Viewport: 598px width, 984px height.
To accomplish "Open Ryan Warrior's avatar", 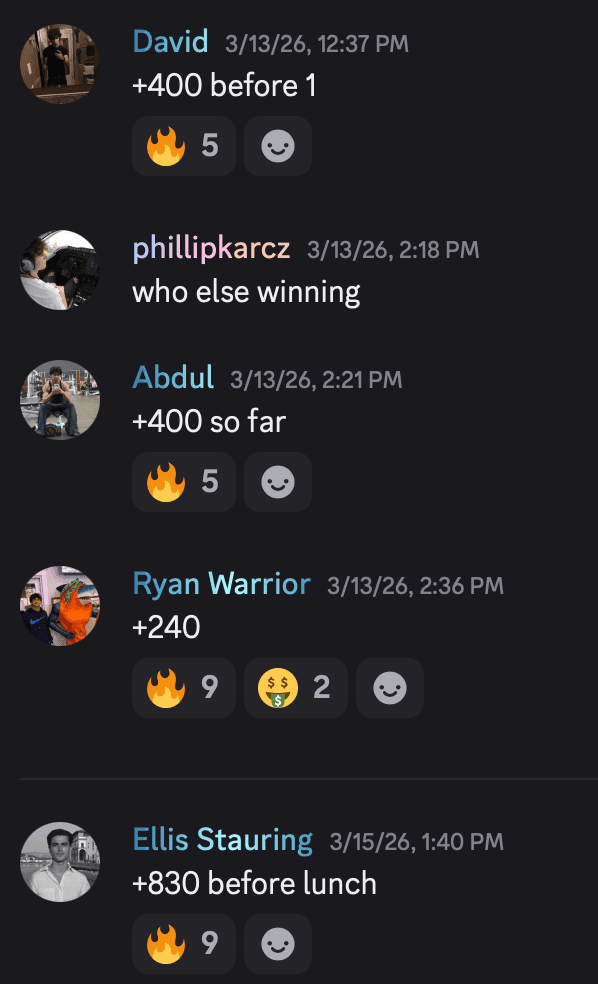I will point(60,606).
